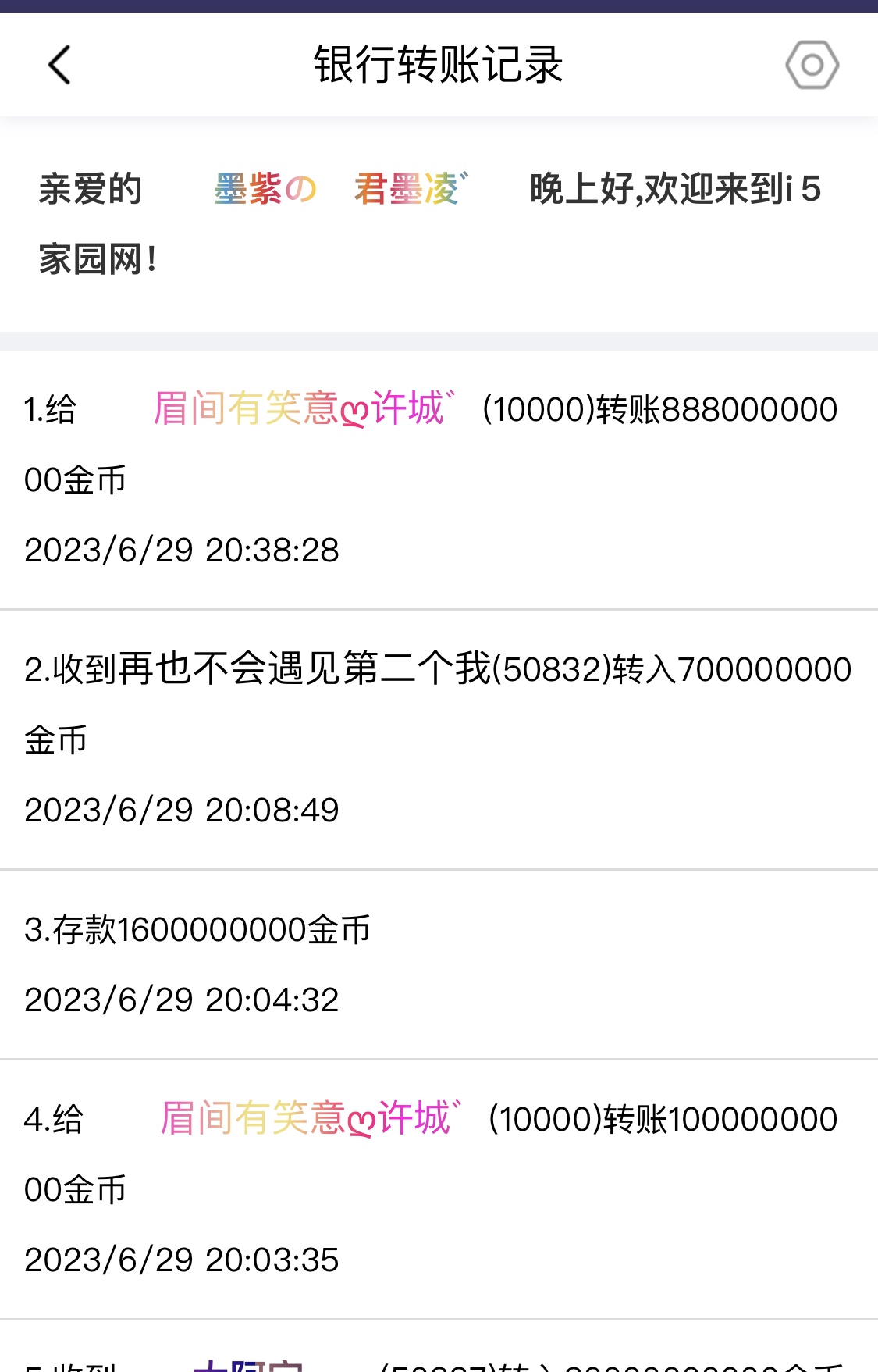Click the chevron navigation icon top left
Screen dimensions: 878x1372
point(59,66)
